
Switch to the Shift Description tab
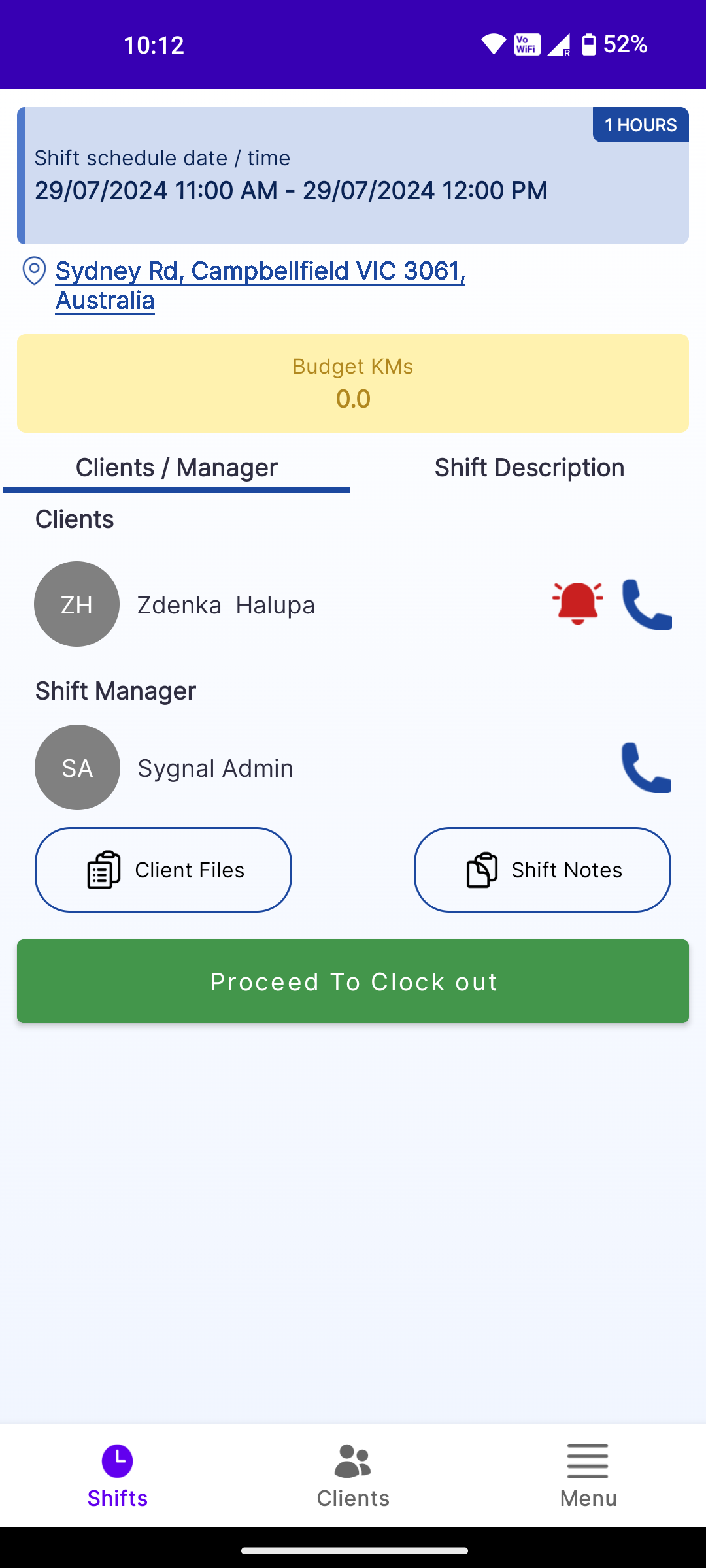click(529, 467)
